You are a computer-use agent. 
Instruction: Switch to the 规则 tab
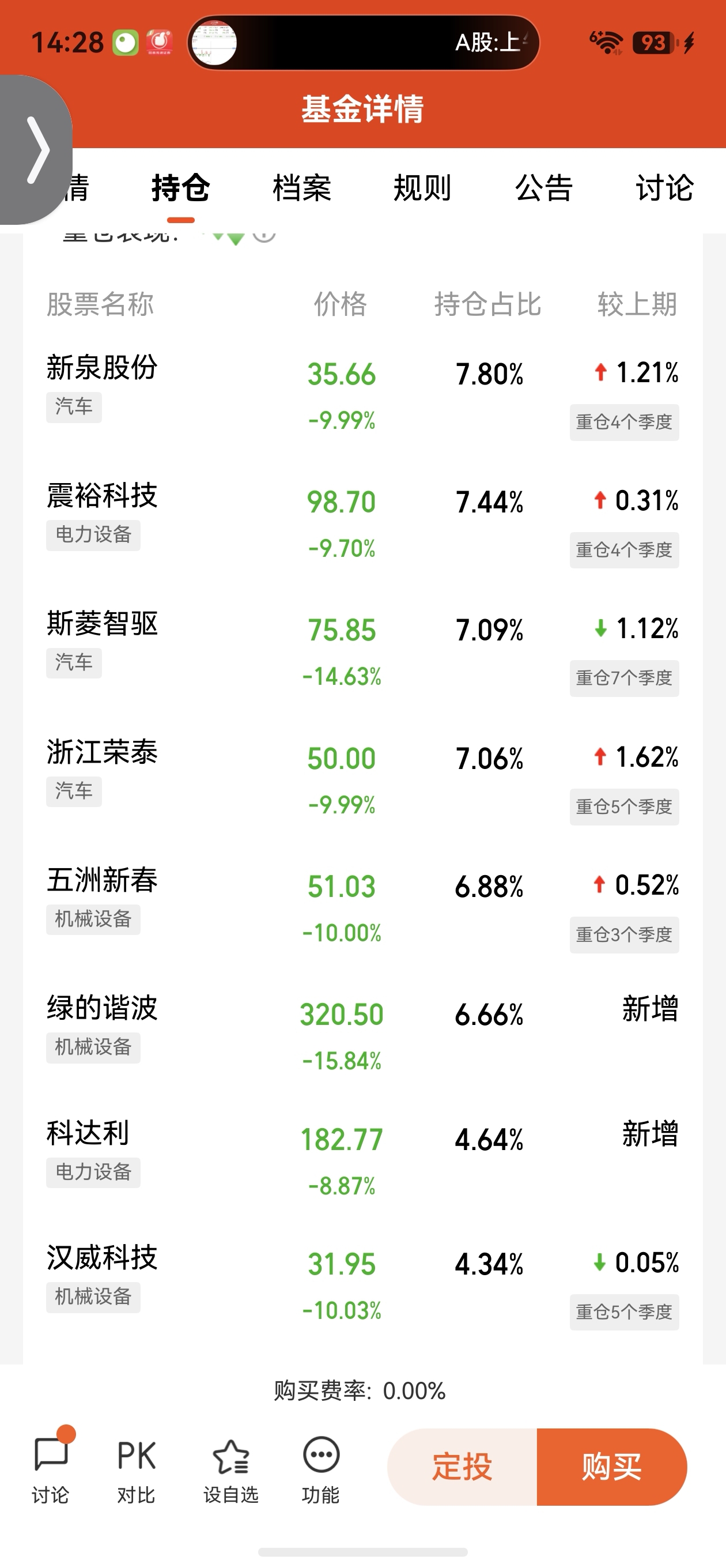click(x=422, y=187)
